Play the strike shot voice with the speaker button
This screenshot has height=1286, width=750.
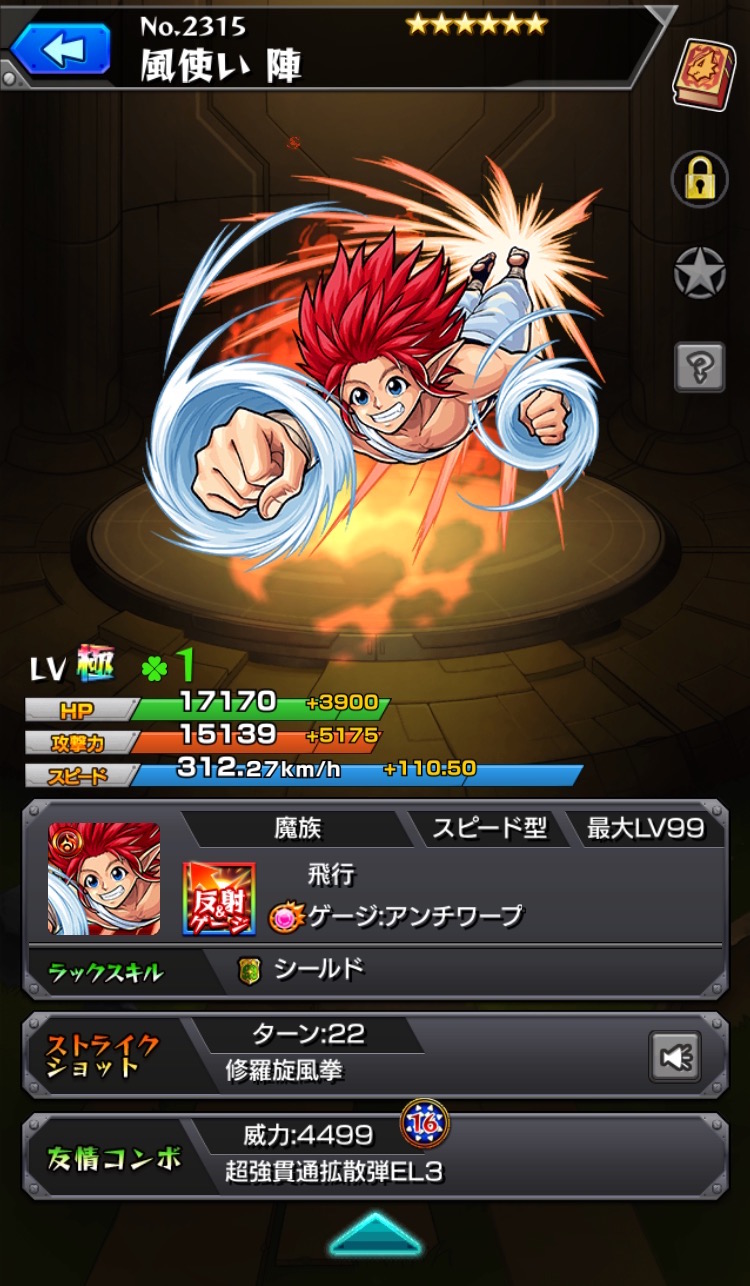click(x=674, y=1056)
